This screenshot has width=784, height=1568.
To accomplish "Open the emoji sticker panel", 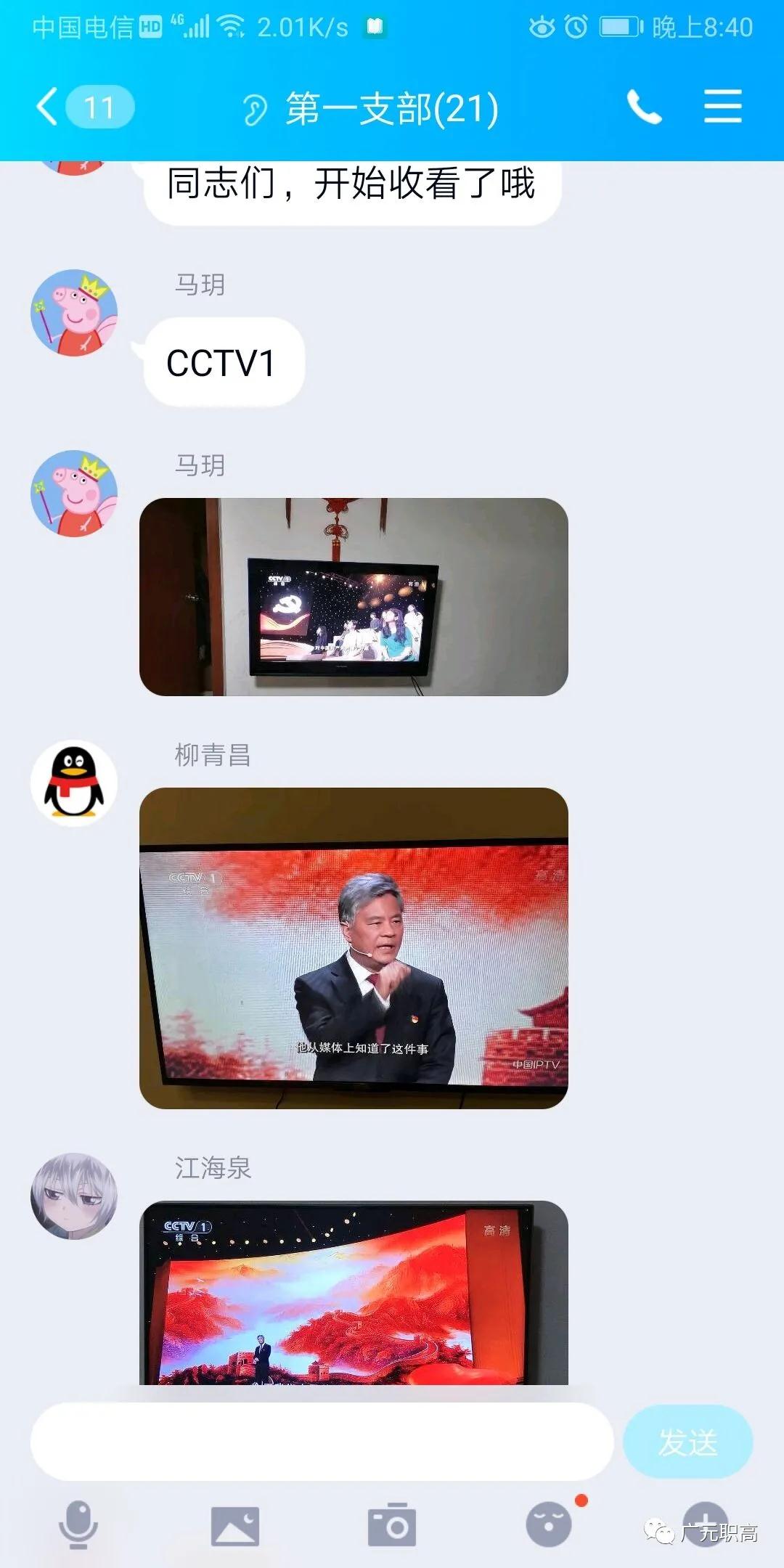I will 549,1524.
